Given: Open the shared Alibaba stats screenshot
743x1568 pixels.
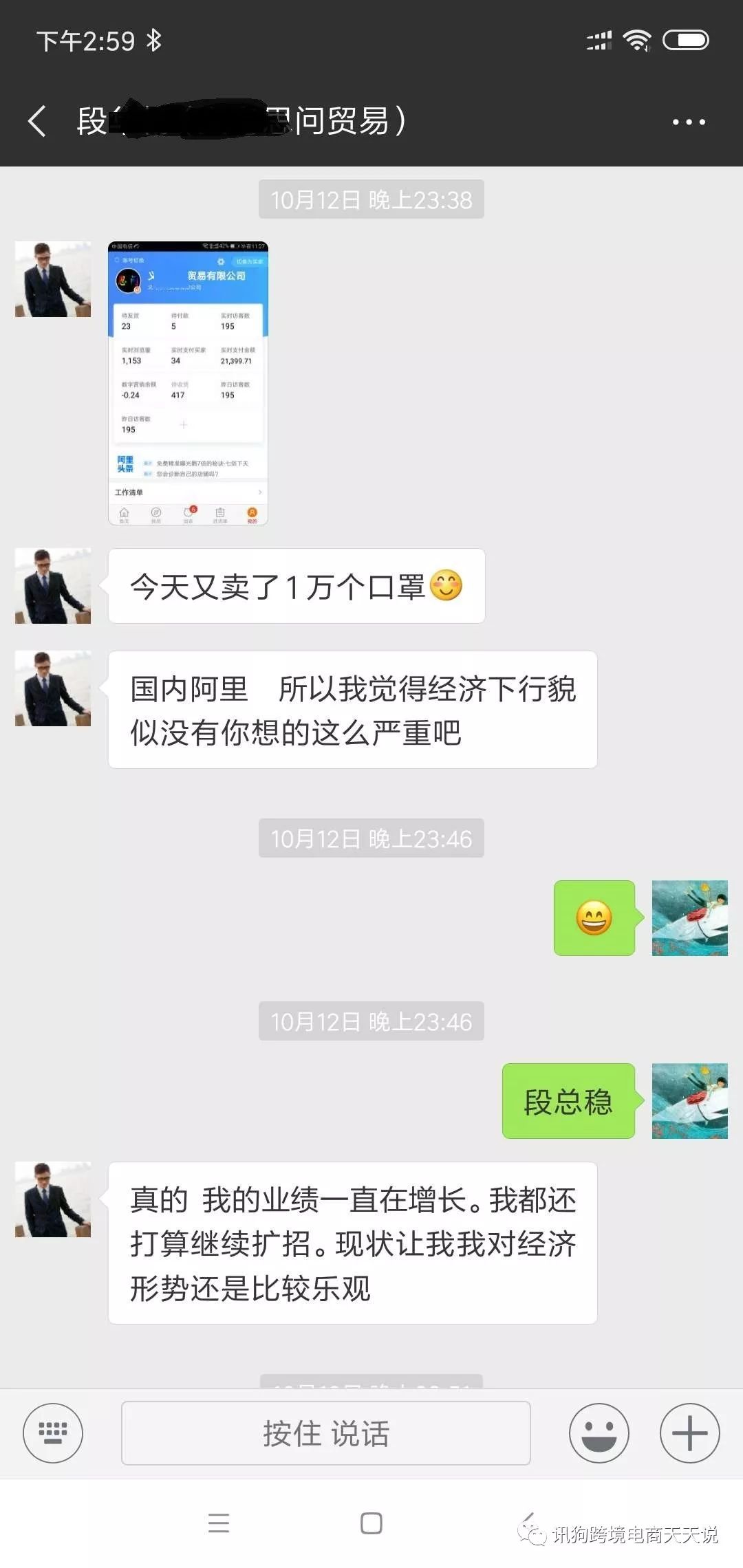Looking at the screenshot, I should click(x=188, y=383).
